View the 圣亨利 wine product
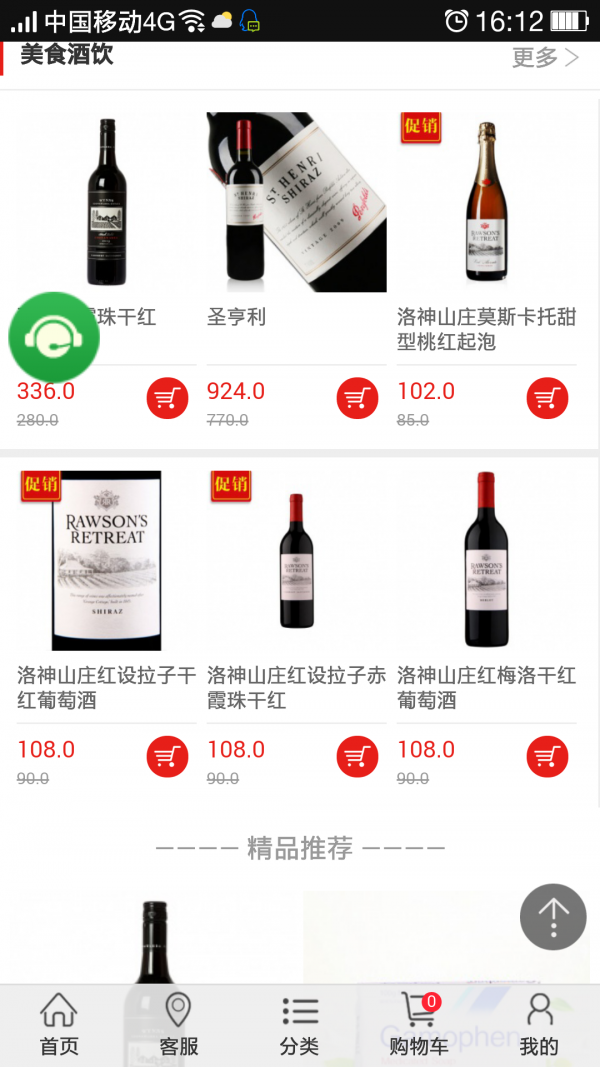The width and height of the screenshot is (600, 1067). point(296,202)
